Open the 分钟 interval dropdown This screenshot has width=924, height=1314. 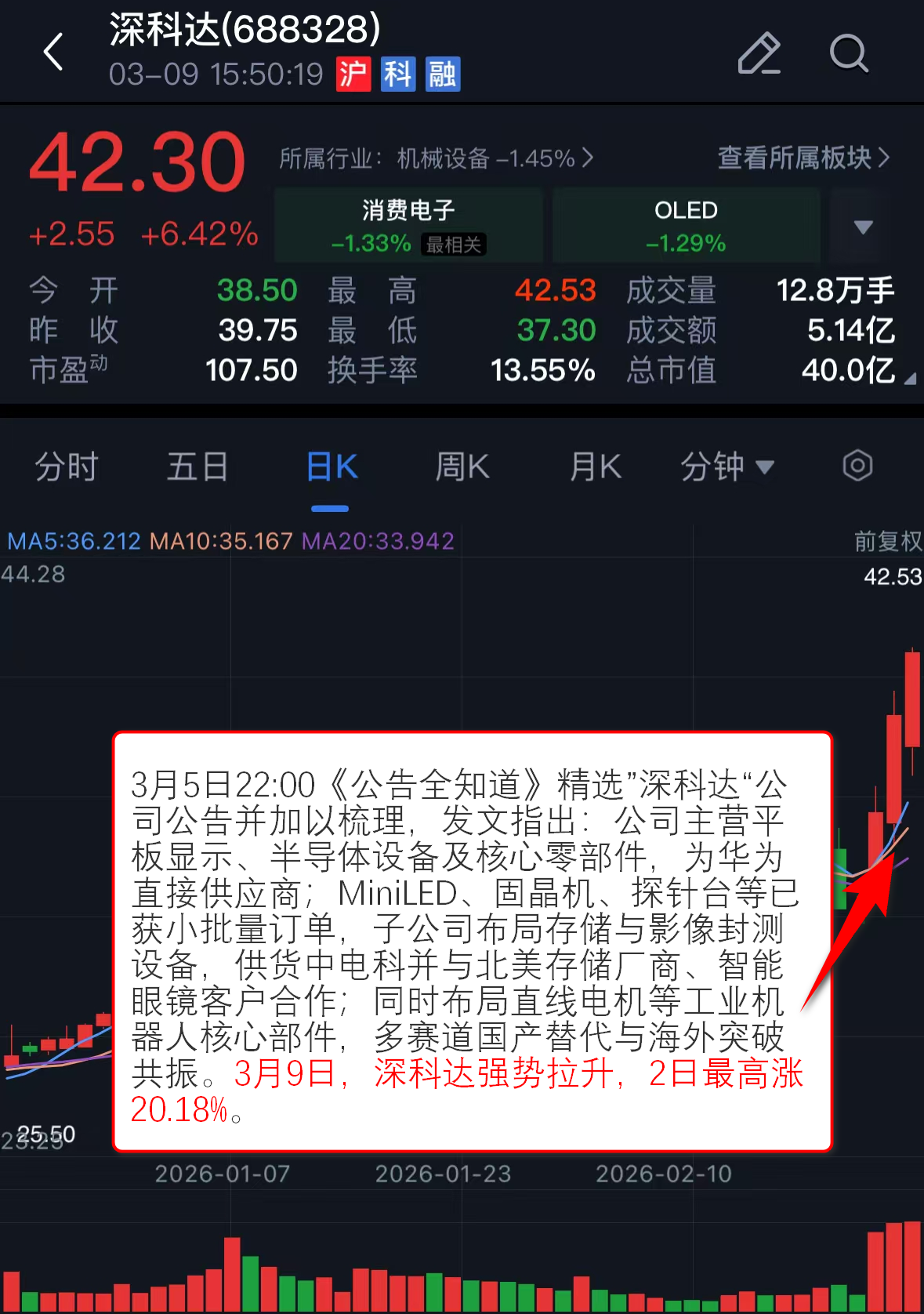click(727, 467)
